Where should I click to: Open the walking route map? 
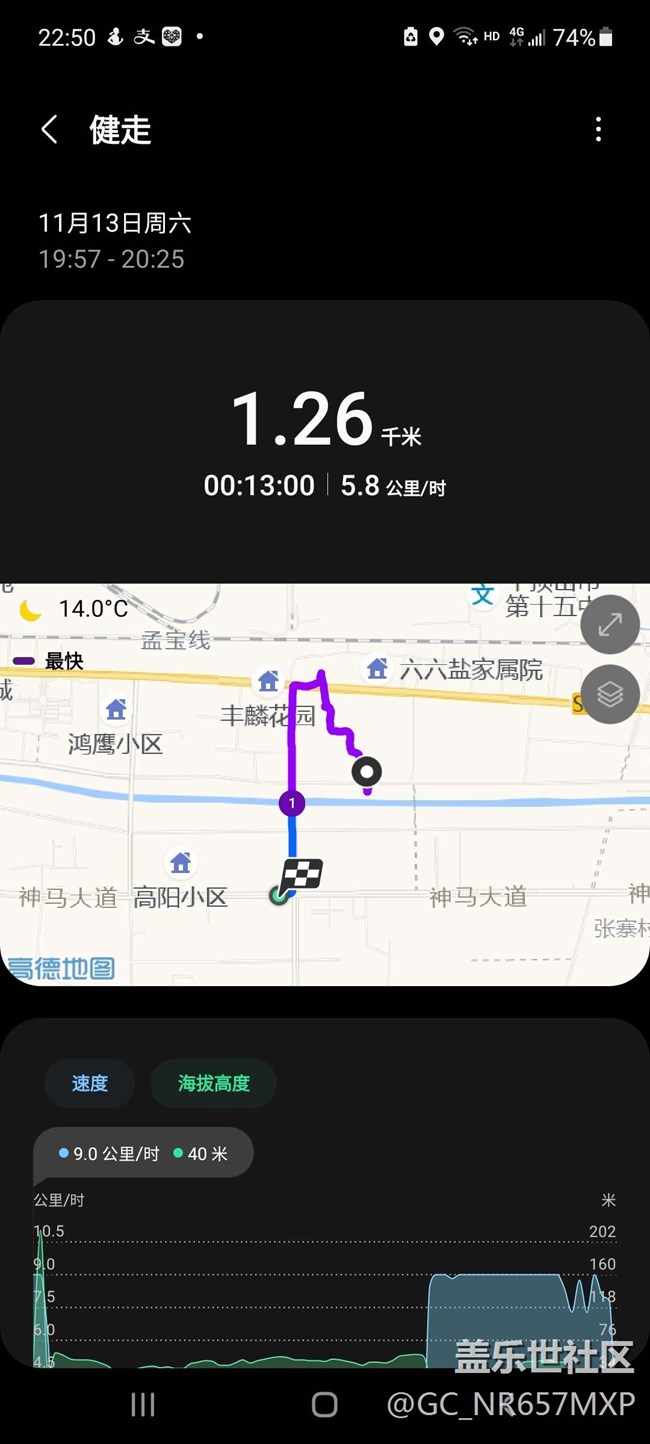[325, 784]
